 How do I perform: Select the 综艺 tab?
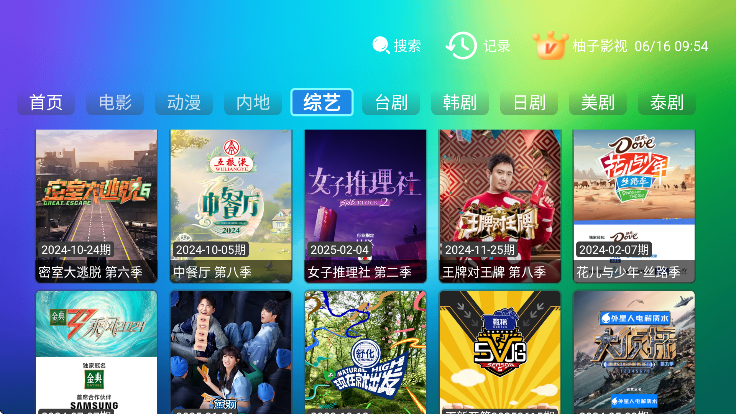322,103
